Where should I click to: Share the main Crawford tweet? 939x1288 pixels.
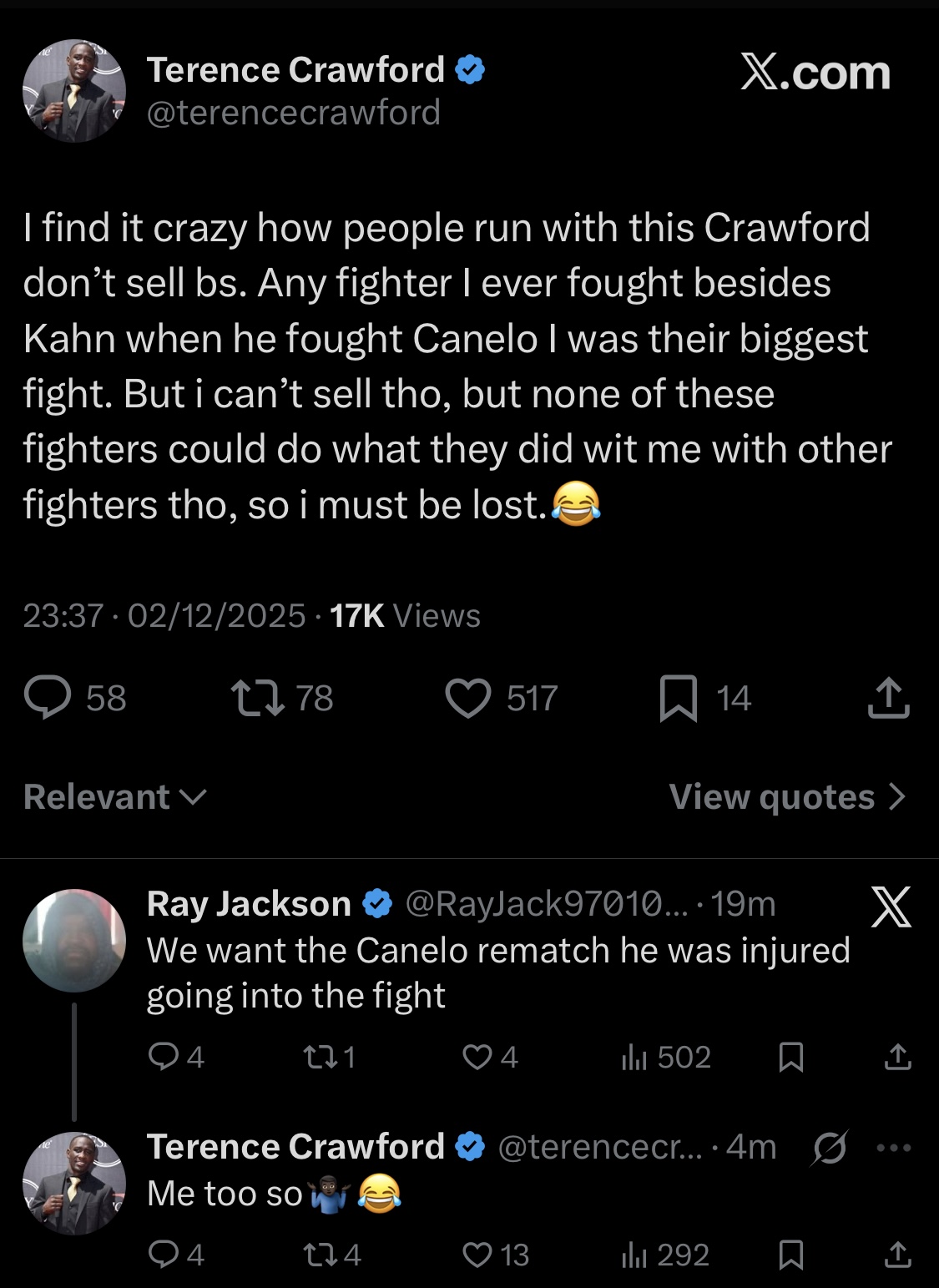(x=888, y=698)
